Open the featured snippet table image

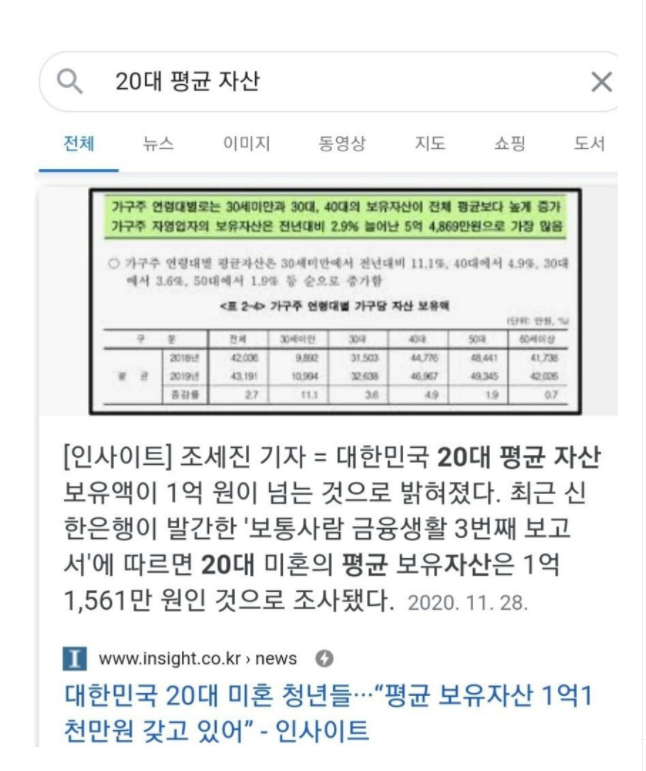tap(333, 300)
